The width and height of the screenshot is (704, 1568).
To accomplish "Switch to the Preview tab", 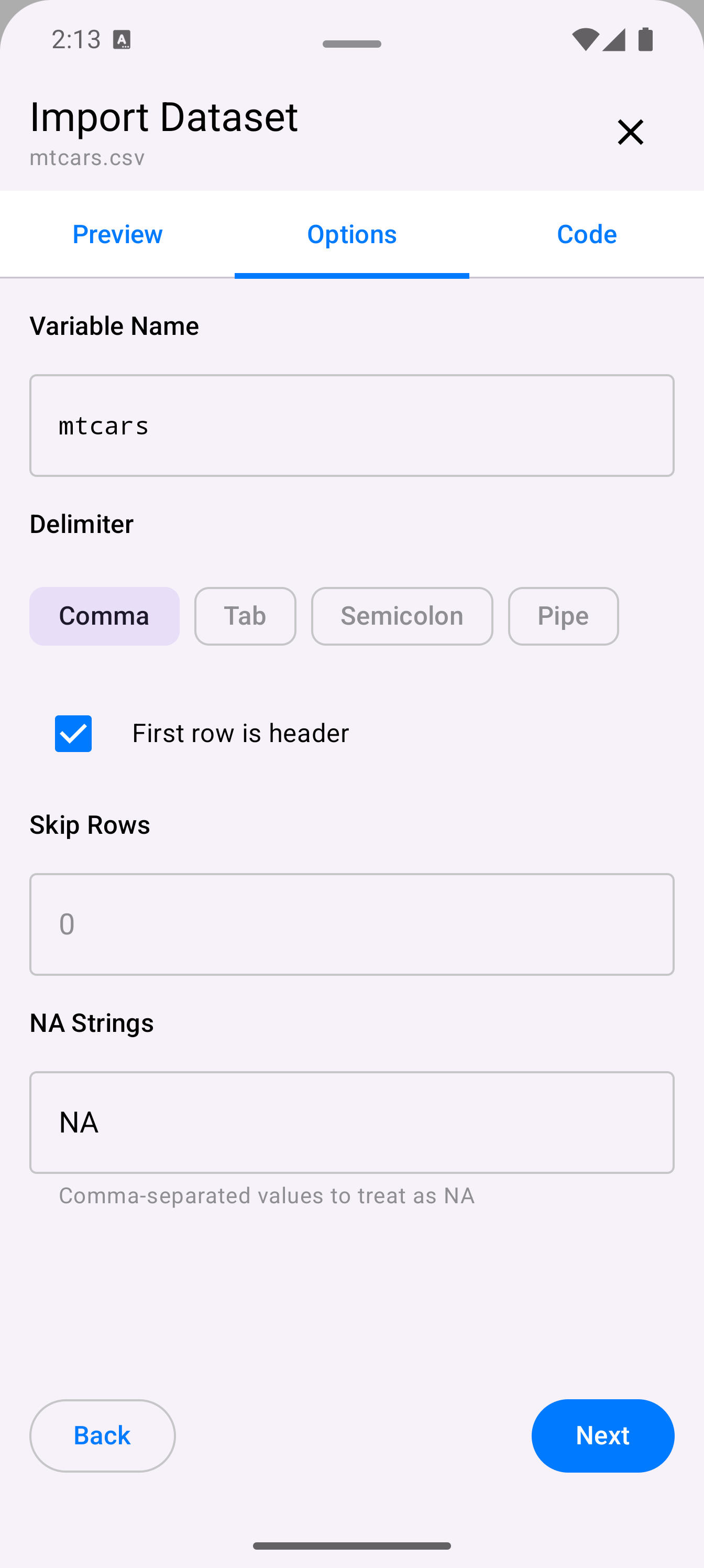I will coord(117,234).
